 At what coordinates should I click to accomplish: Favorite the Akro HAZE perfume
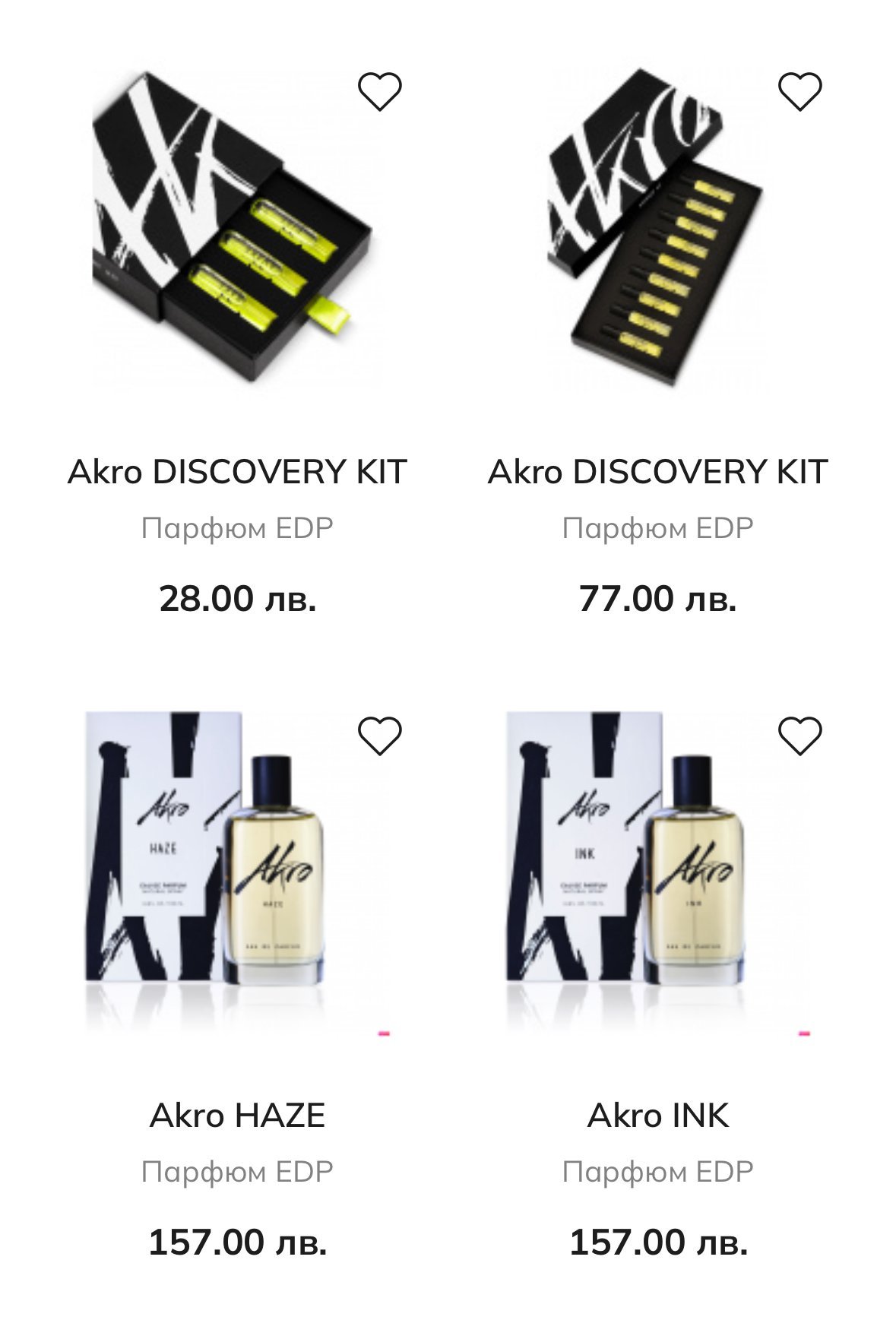(379, 736)
